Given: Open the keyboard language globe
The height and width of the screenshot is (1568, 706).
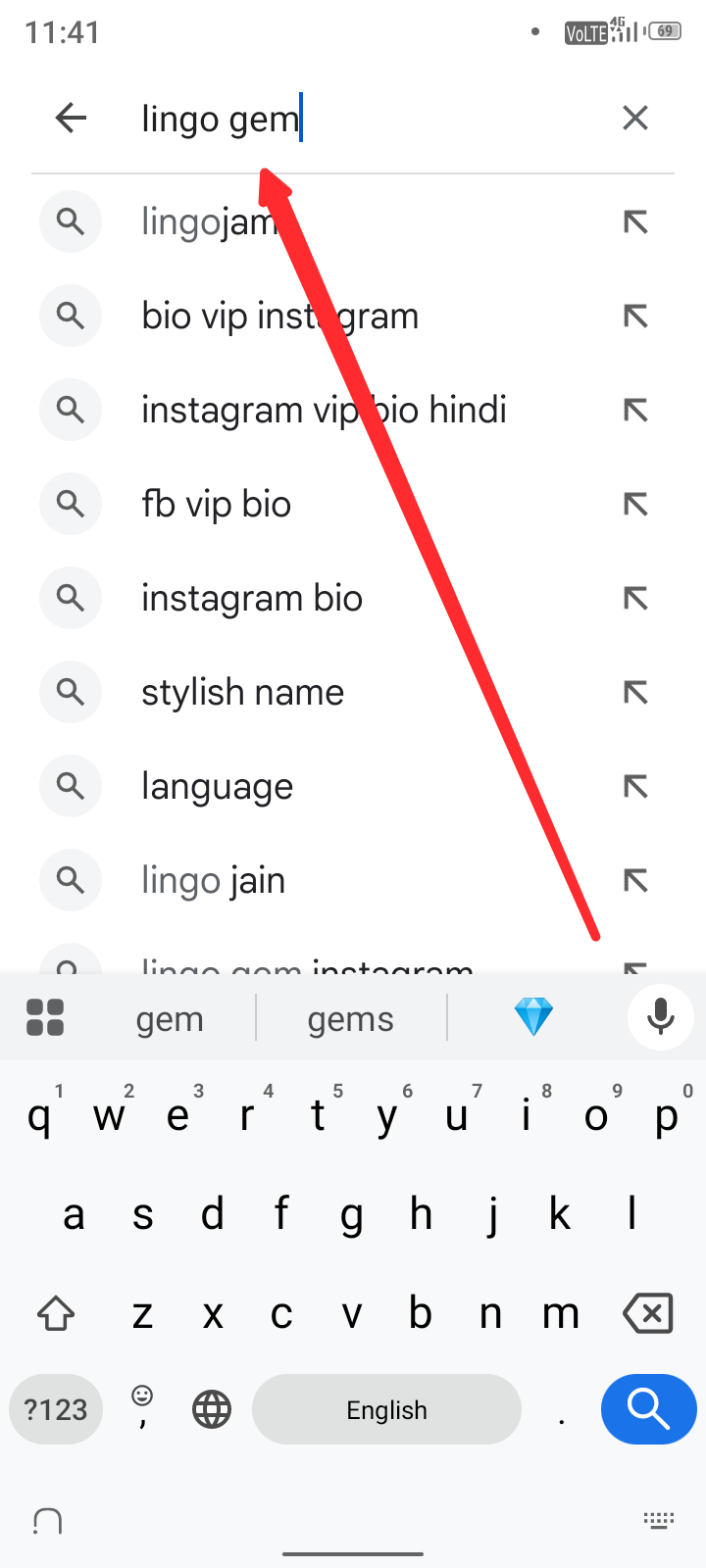Looking at the screenshot, I should click(212, 1409).
